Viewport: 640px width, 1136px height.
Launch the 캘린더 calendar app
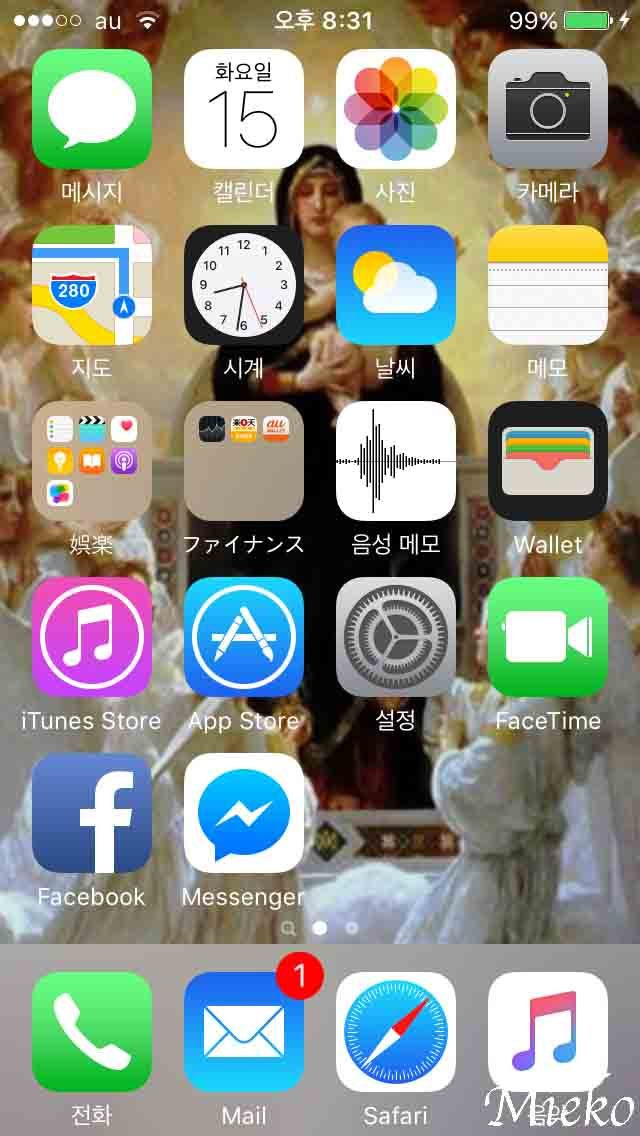coord(244,109)
